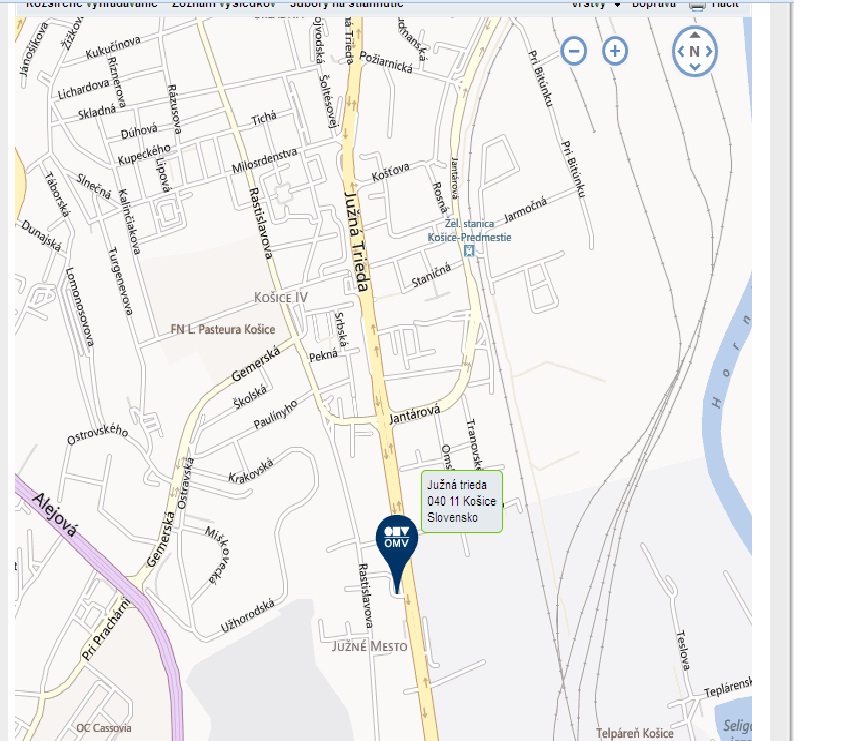Tap the north compass control
864x741 pixels.
click(x=695, y=50)
